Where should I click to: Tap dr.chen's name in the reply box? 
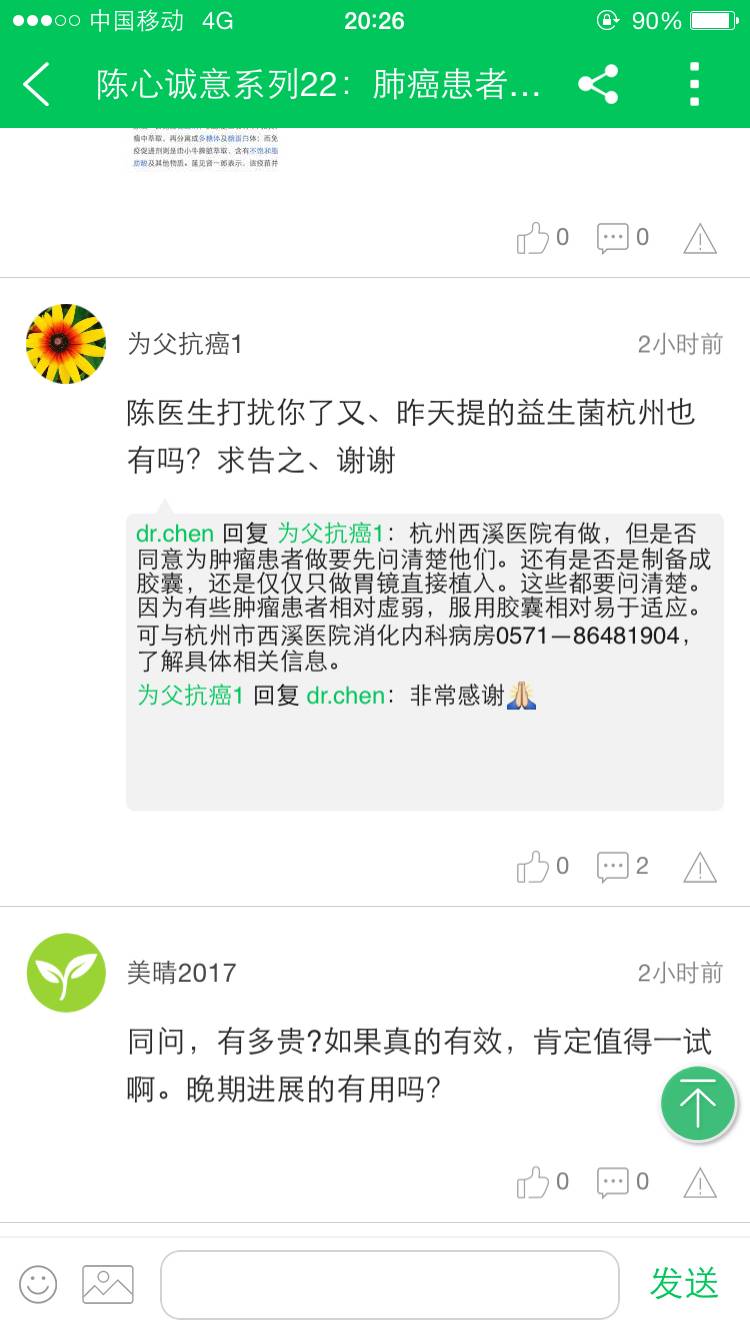tap(175, 533)
